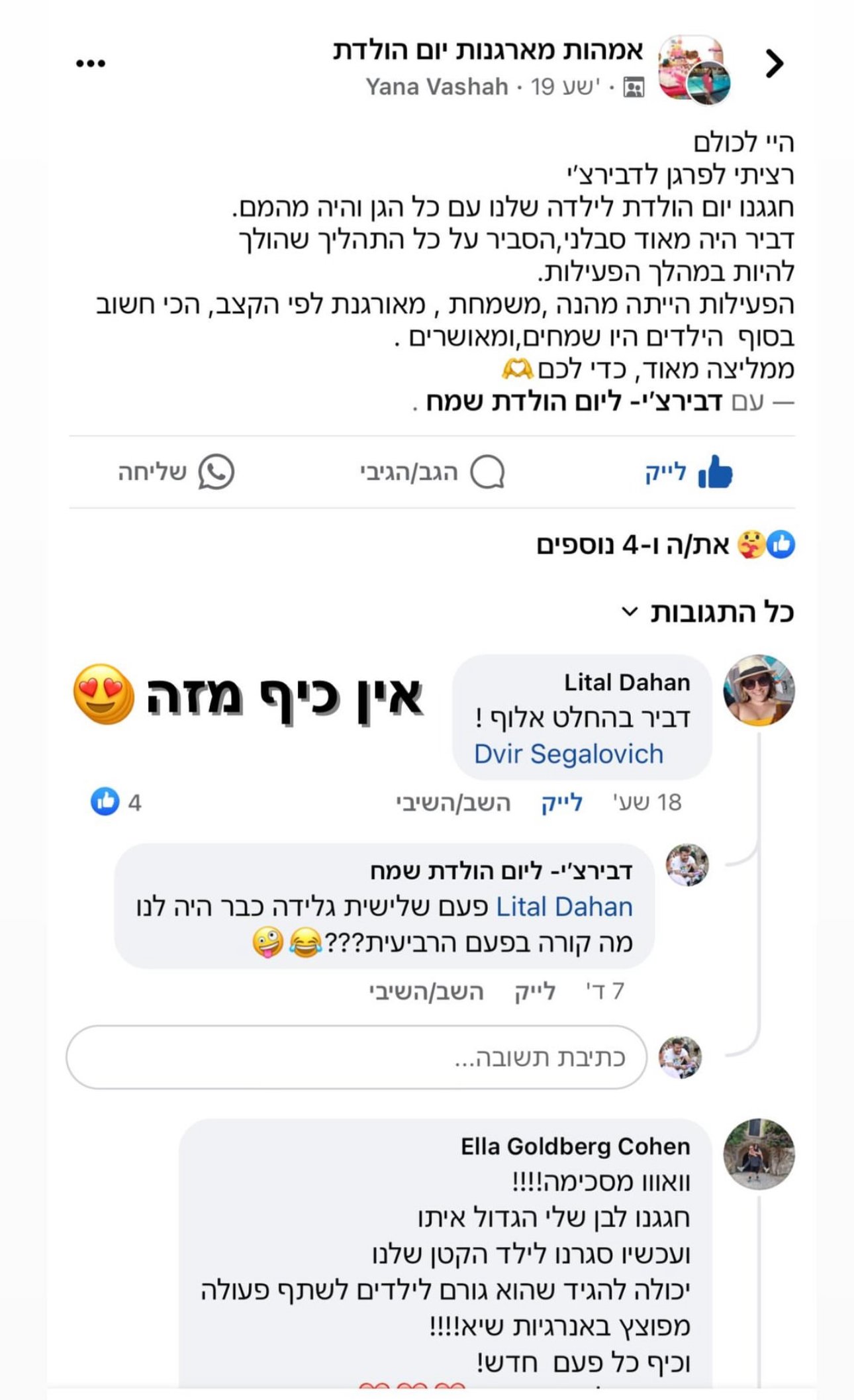This screenshot has width=854, height=1400.
Task: Open Lital Dahan mention in דבירצ'י reply
Action: [564, 907]
